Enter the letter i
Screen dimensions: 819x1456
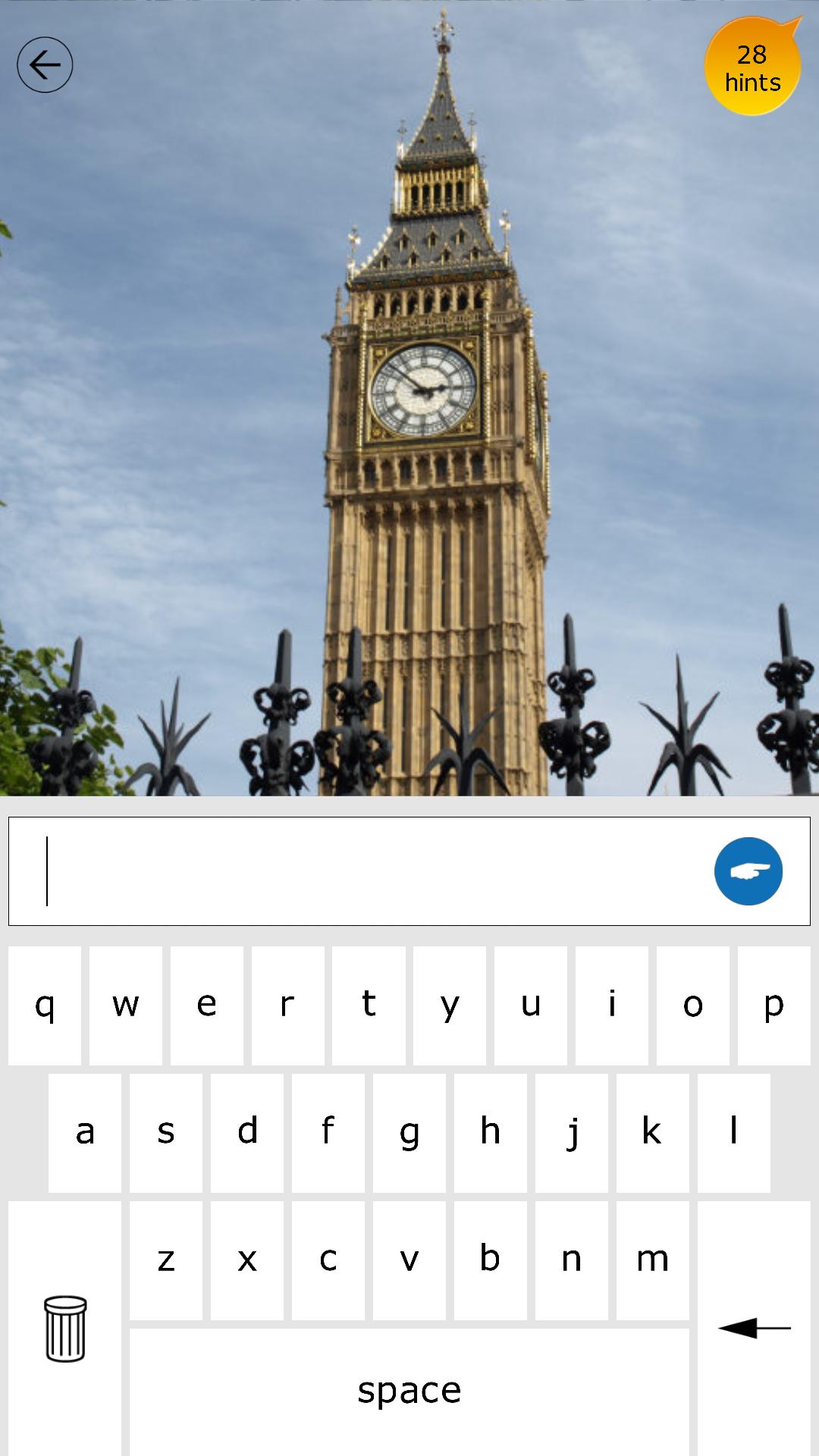click(611, 1006)
